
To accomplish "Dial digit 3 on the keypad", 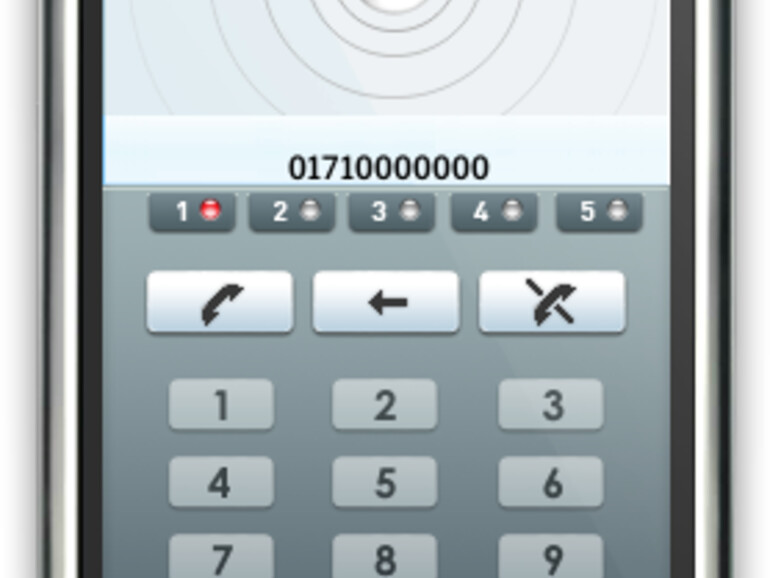I will point(551,405).
